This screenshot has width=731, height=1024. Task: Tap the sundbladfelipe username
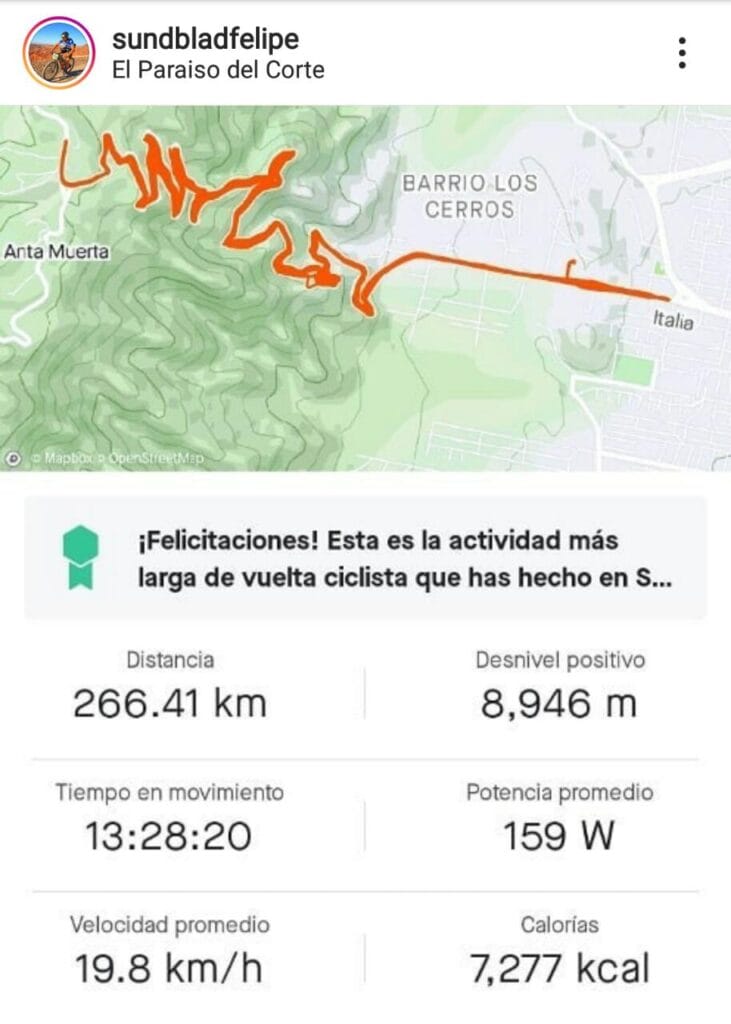tap(205, 39)
